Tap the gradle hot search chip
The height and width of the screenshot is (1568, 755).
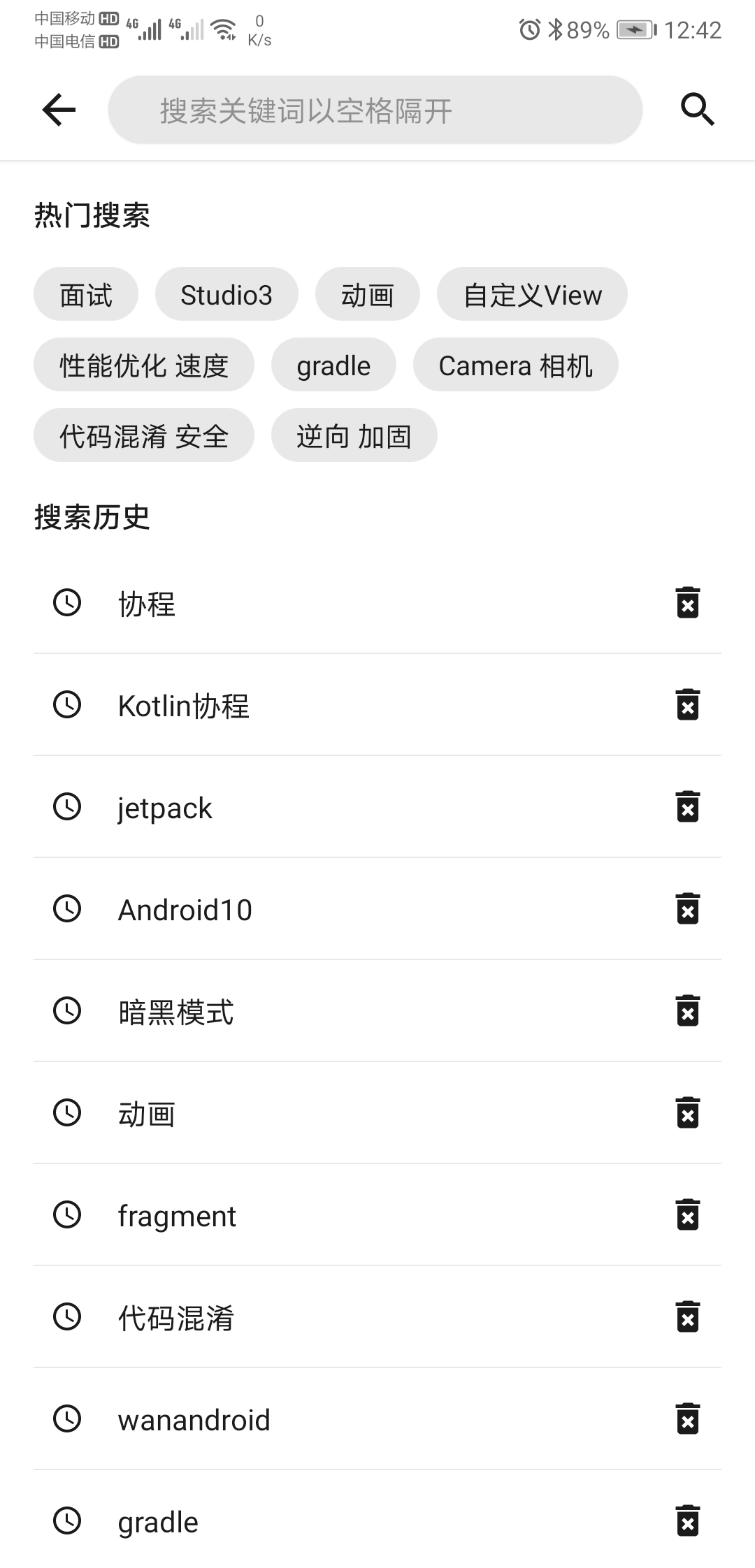click(333, 365)
